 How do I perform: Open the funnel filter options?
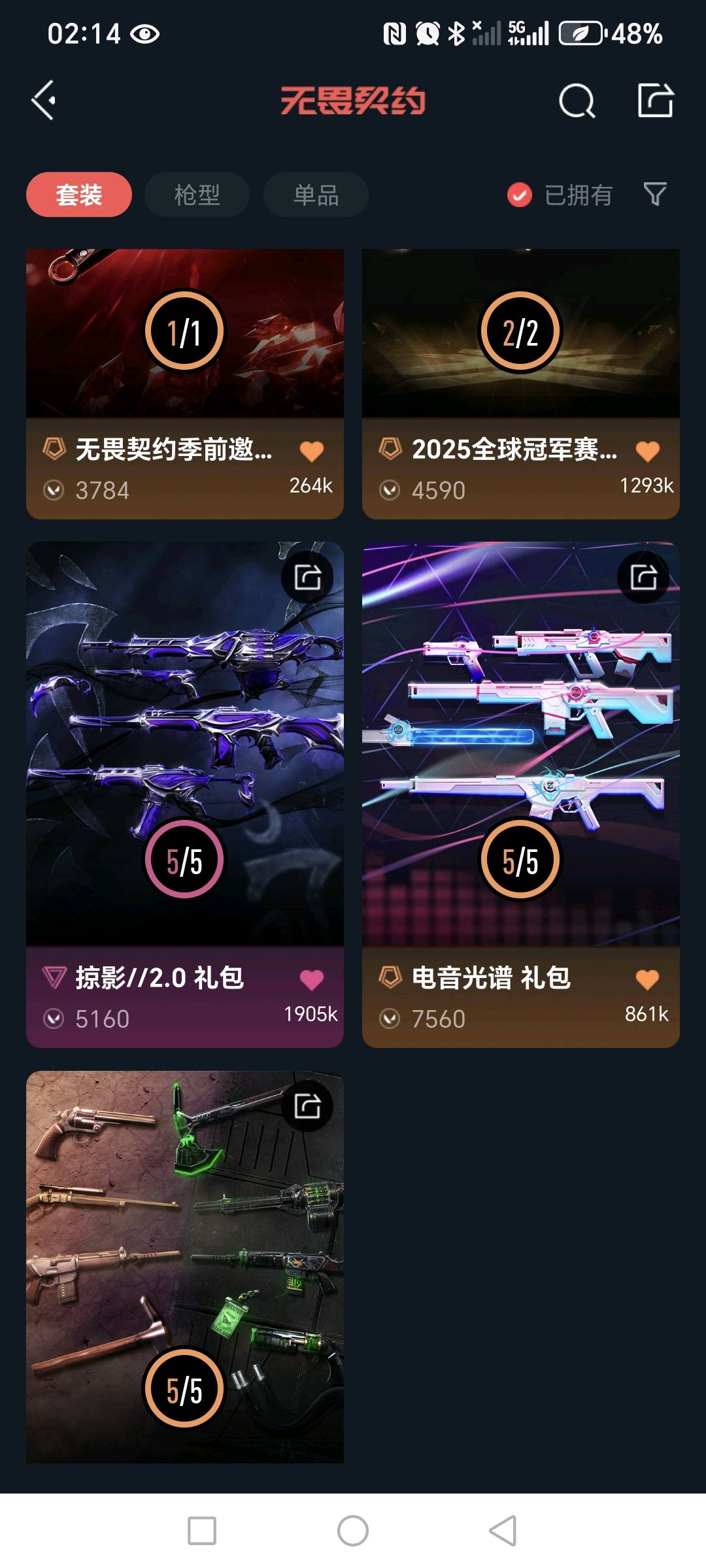655,194
